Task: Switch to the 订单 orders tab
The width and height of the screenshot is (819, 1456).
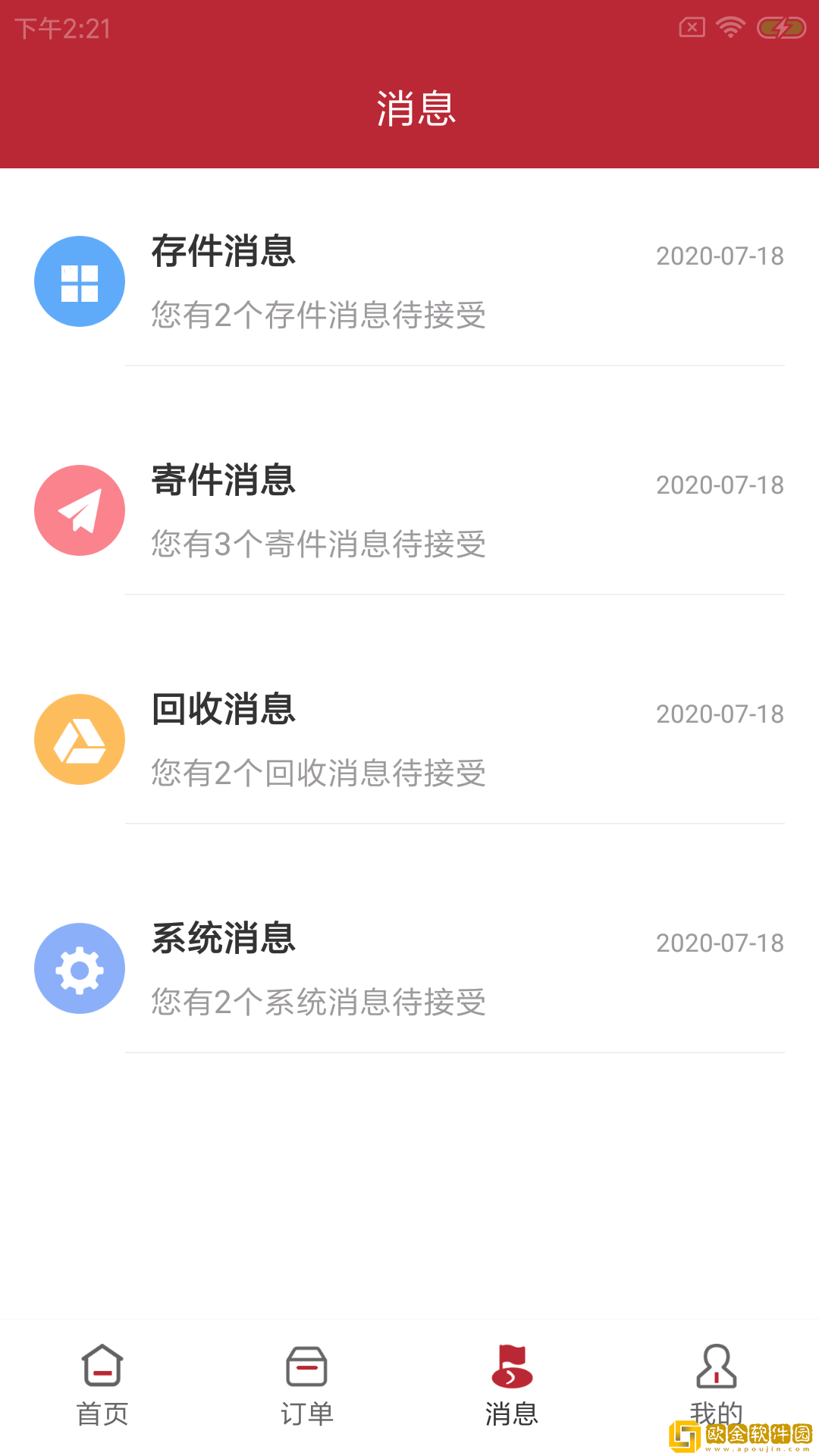Action: (x=307, y=1385)
